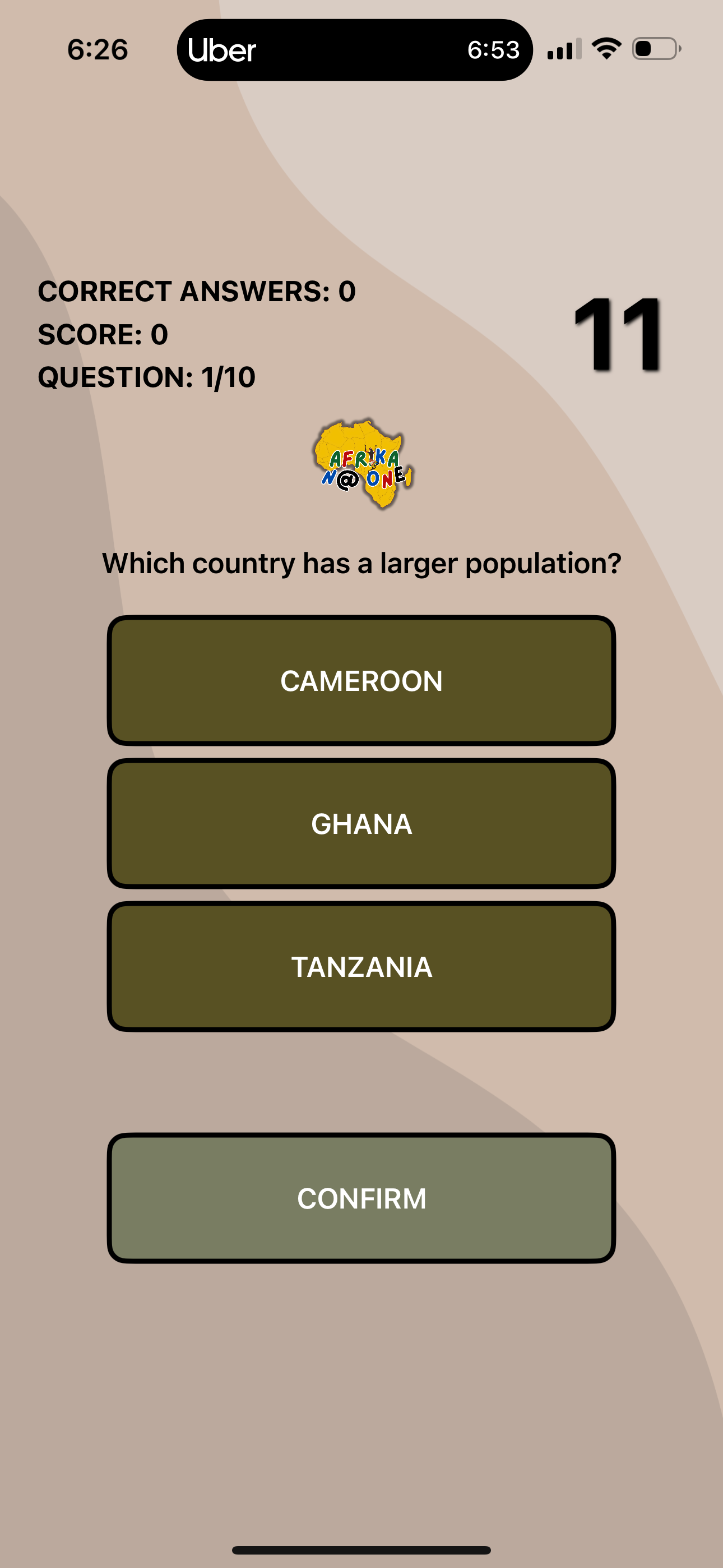Select Cameroon as the answer
The image size is (723, 1568).
click(x=361, y=680)
